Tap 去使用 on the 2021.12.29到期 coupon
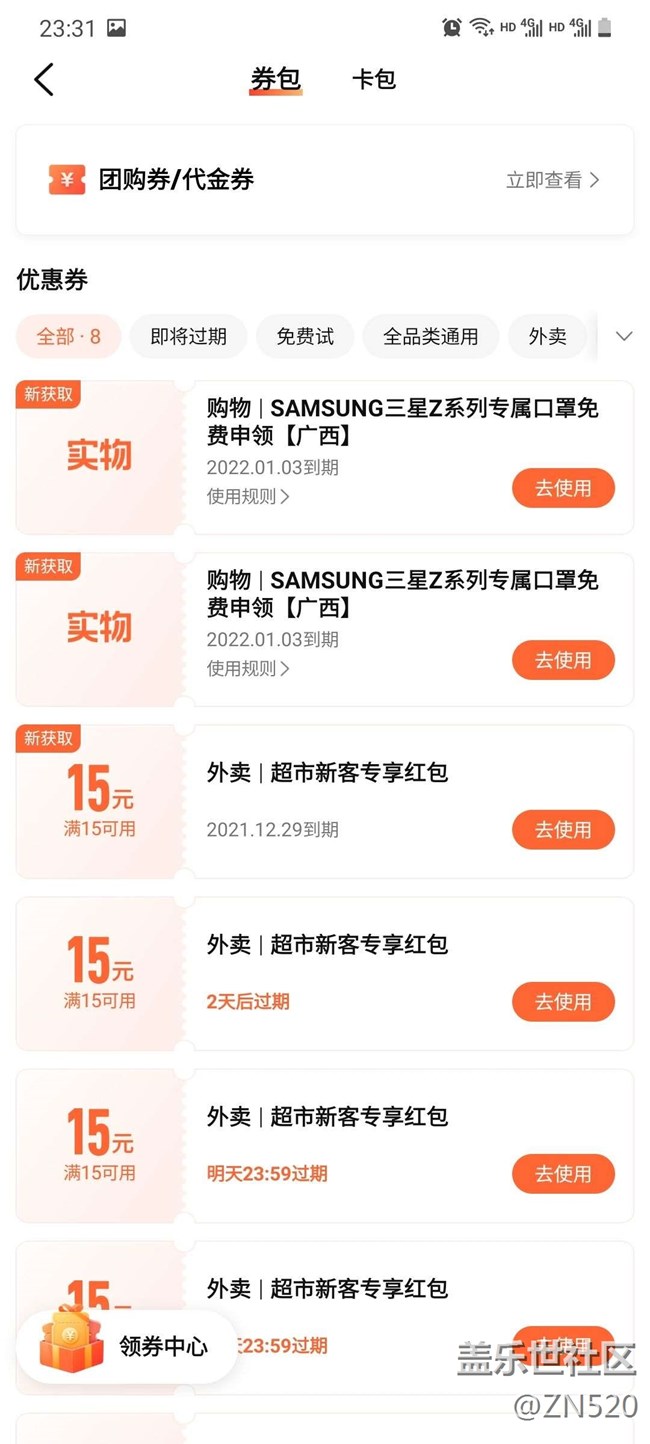This screenshot has width=650, height=1444. point(563,829)
